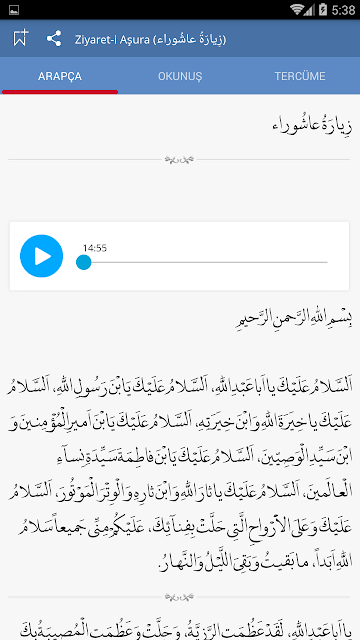Image resolution: width=360 pixels, height=640 pixels.
Task: Add a bookmark for this ziyaret
Action: (x=20, y=38)
